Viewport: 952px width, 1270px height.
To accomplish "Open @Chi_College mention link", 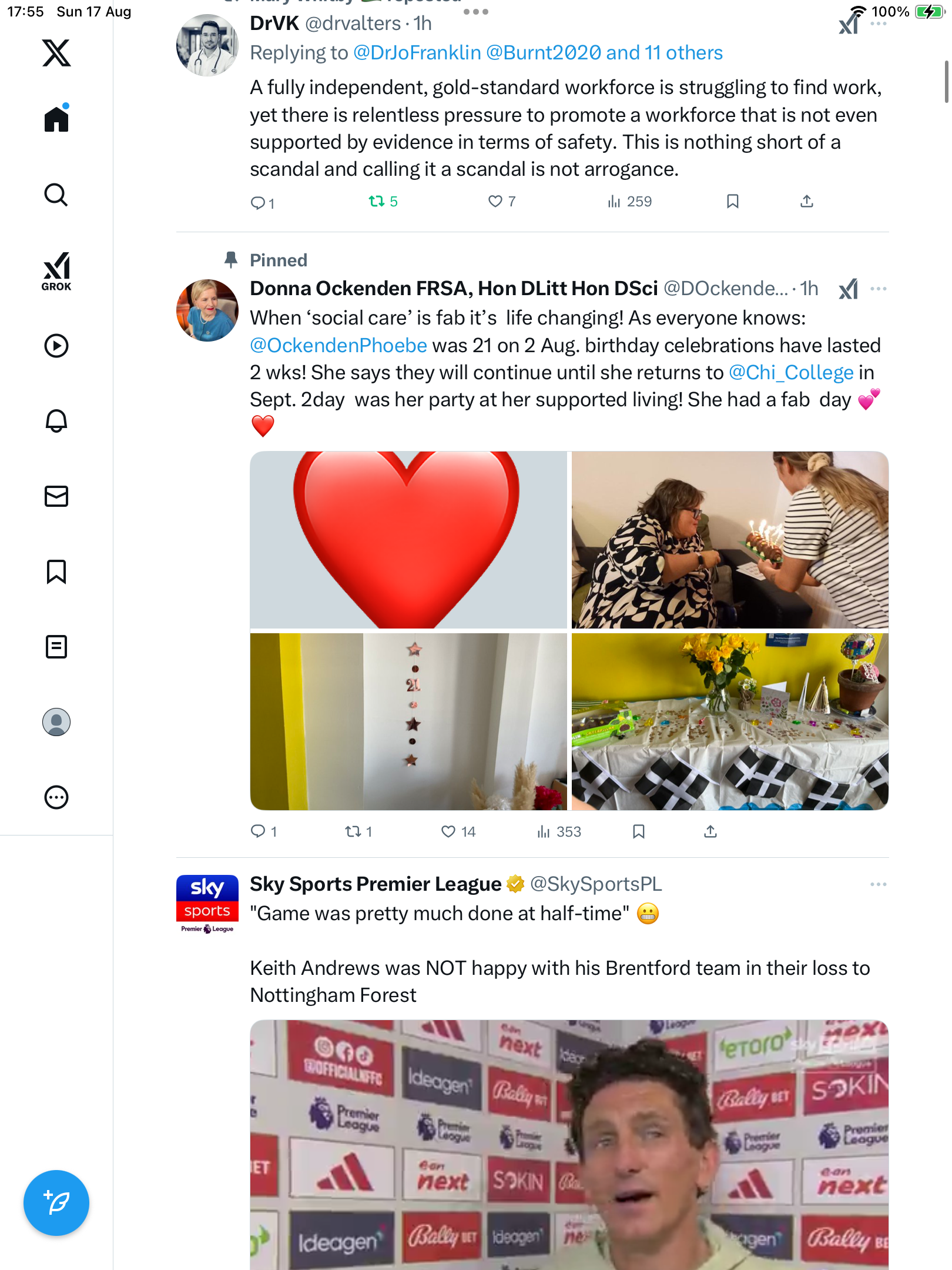I will click(x=791, y=373).
